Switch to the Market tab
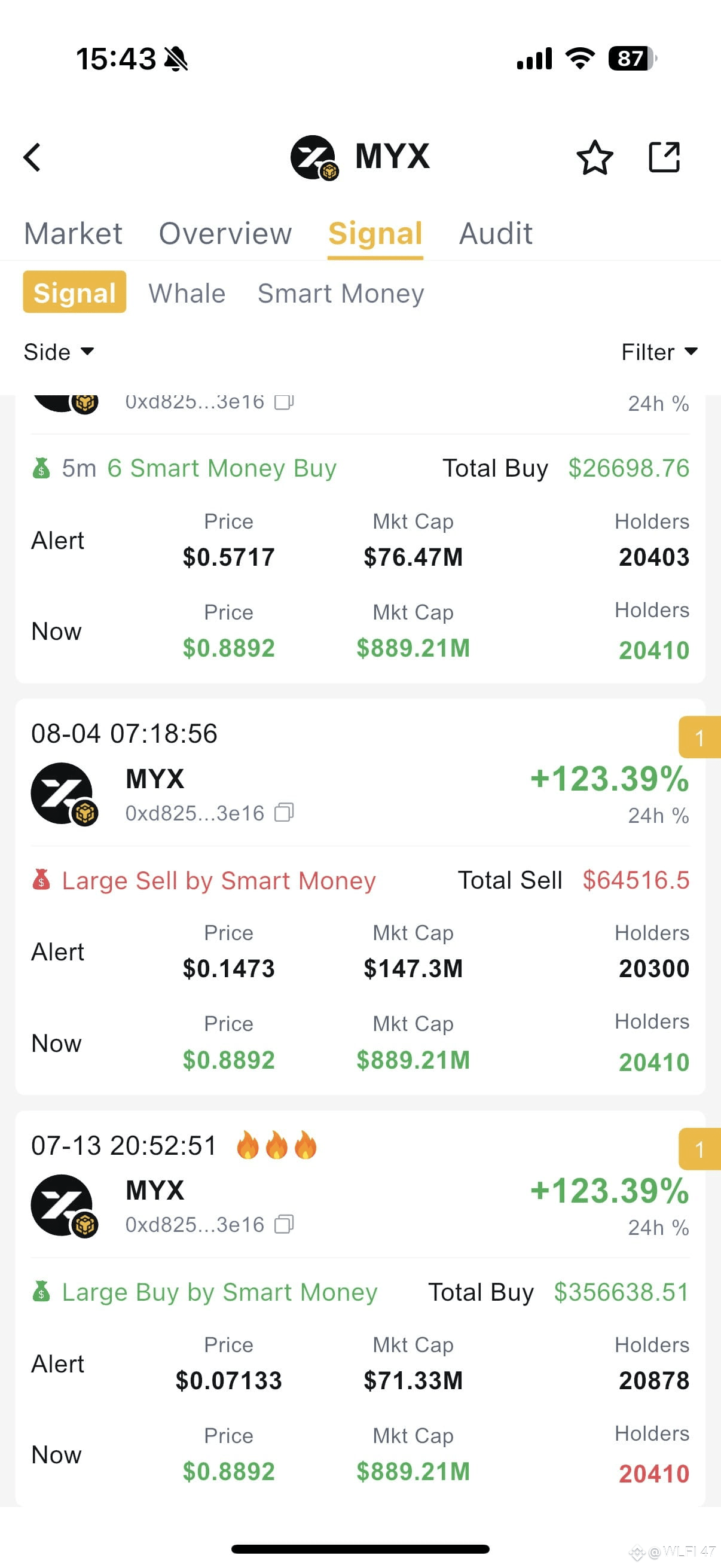Screen dimensions: 721x1568 (x=73, y=234)
